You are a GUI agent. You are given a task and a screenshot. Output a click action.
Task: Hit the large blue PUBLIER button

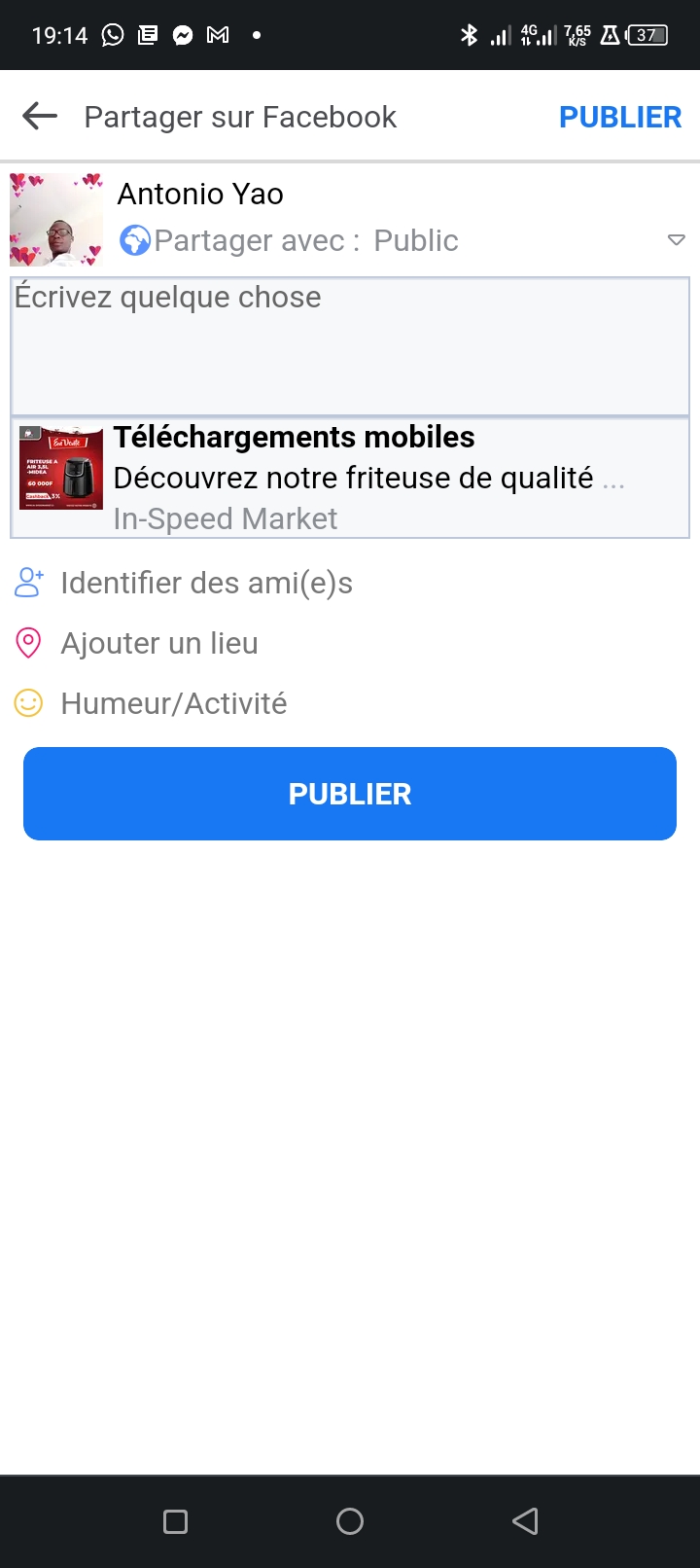pyautogui.click(x=350, y=794)
